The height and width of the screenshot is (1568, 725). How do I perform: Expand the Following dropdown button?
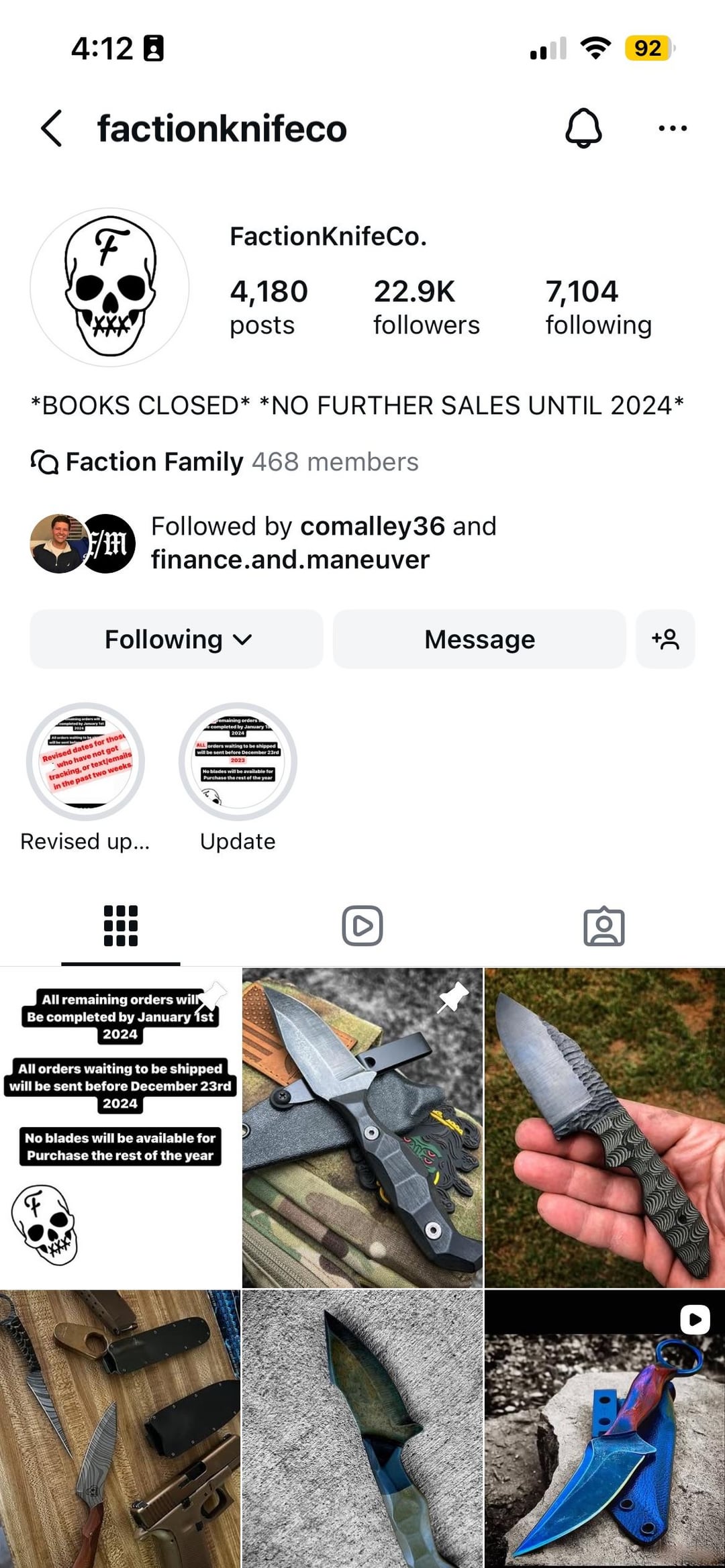tap(177, 639)
